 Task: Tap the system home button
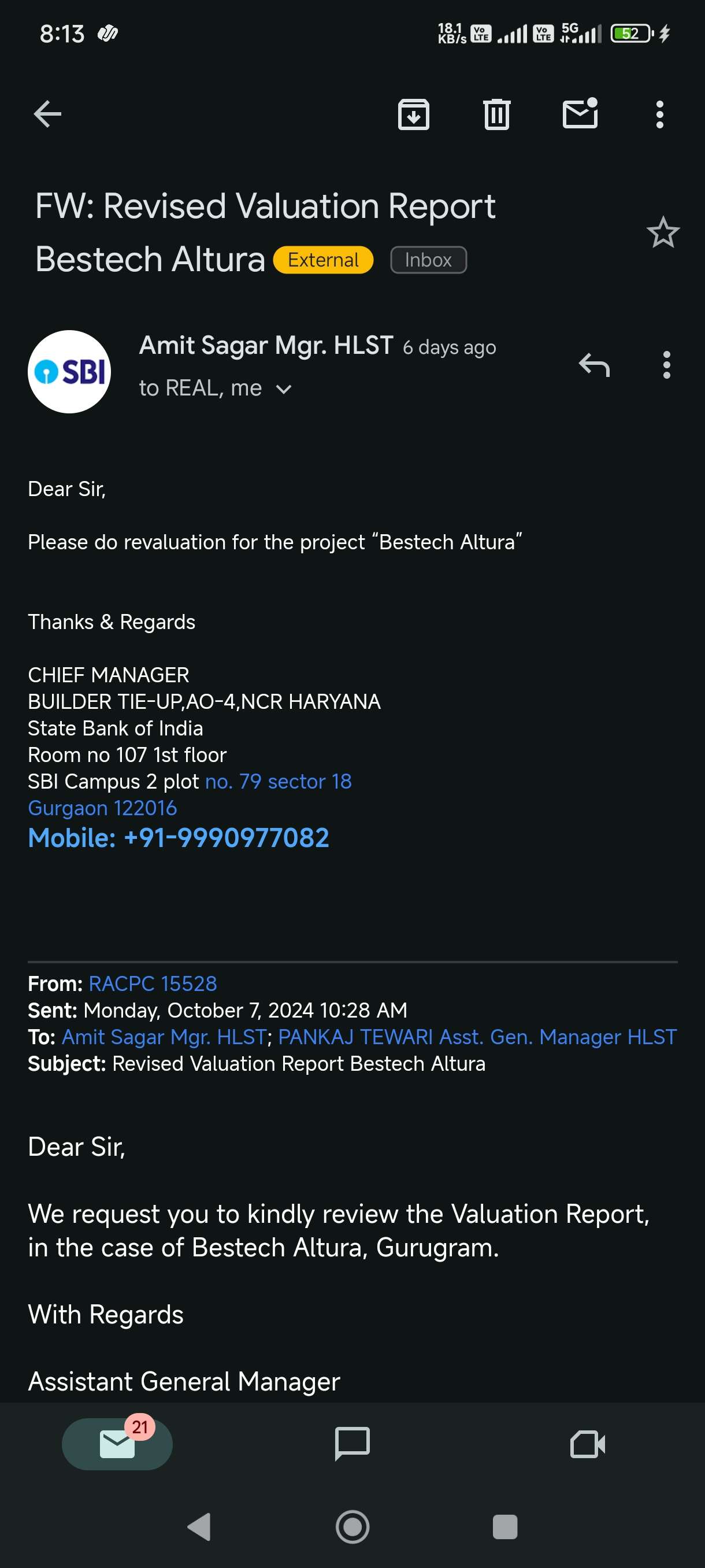tap(352, 1526)
